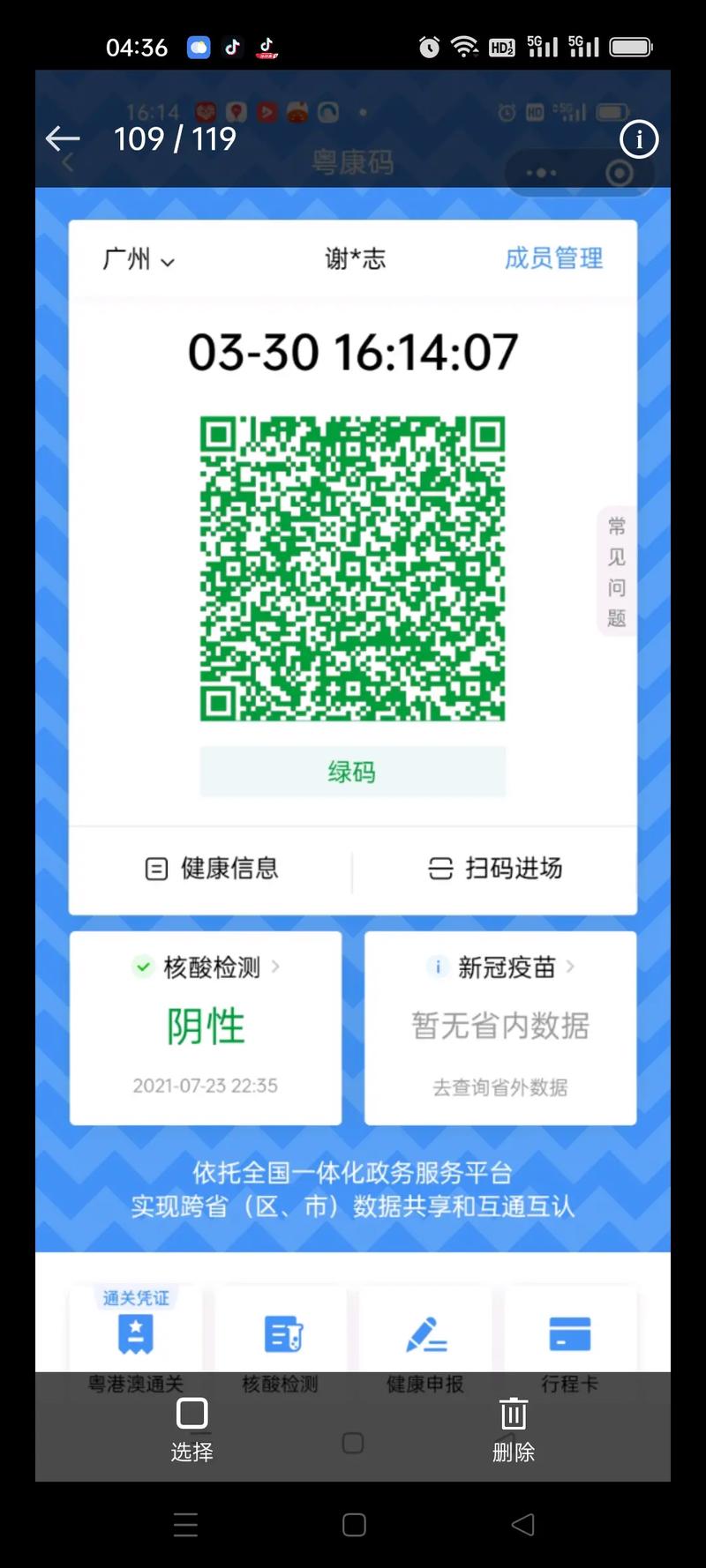Tap the back arrow to exit viewer

(x=61, y=139)
